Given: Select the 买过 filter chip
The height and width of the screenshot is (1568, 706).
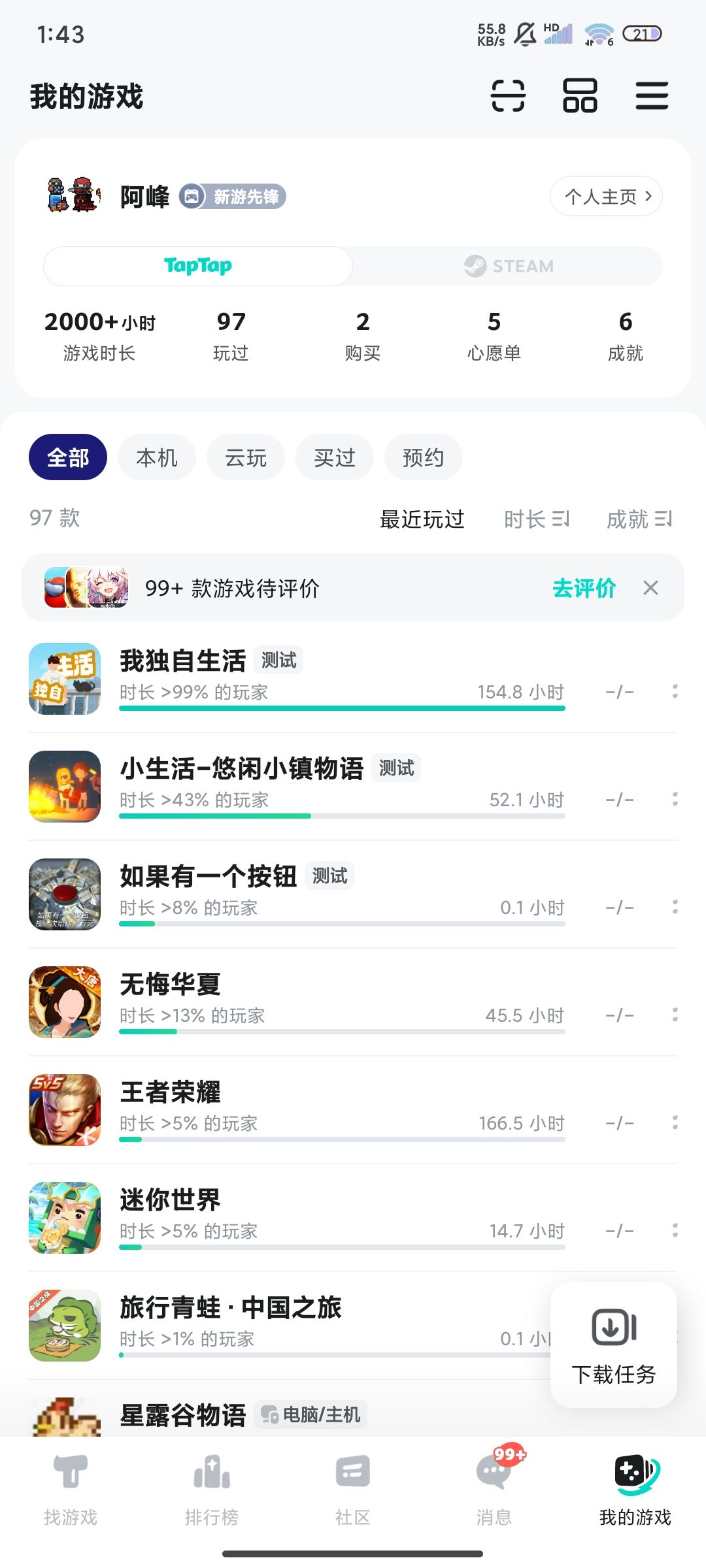Looking at the screenshot, I should click(x=335, y=457).
